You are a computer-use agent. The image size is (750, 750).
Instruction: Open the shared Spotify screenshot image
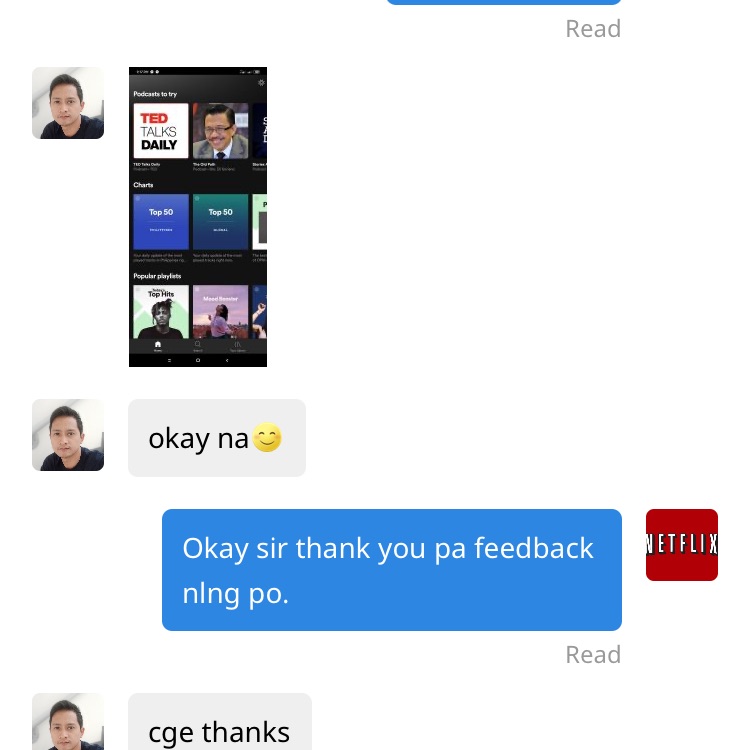tap(198, 217)
